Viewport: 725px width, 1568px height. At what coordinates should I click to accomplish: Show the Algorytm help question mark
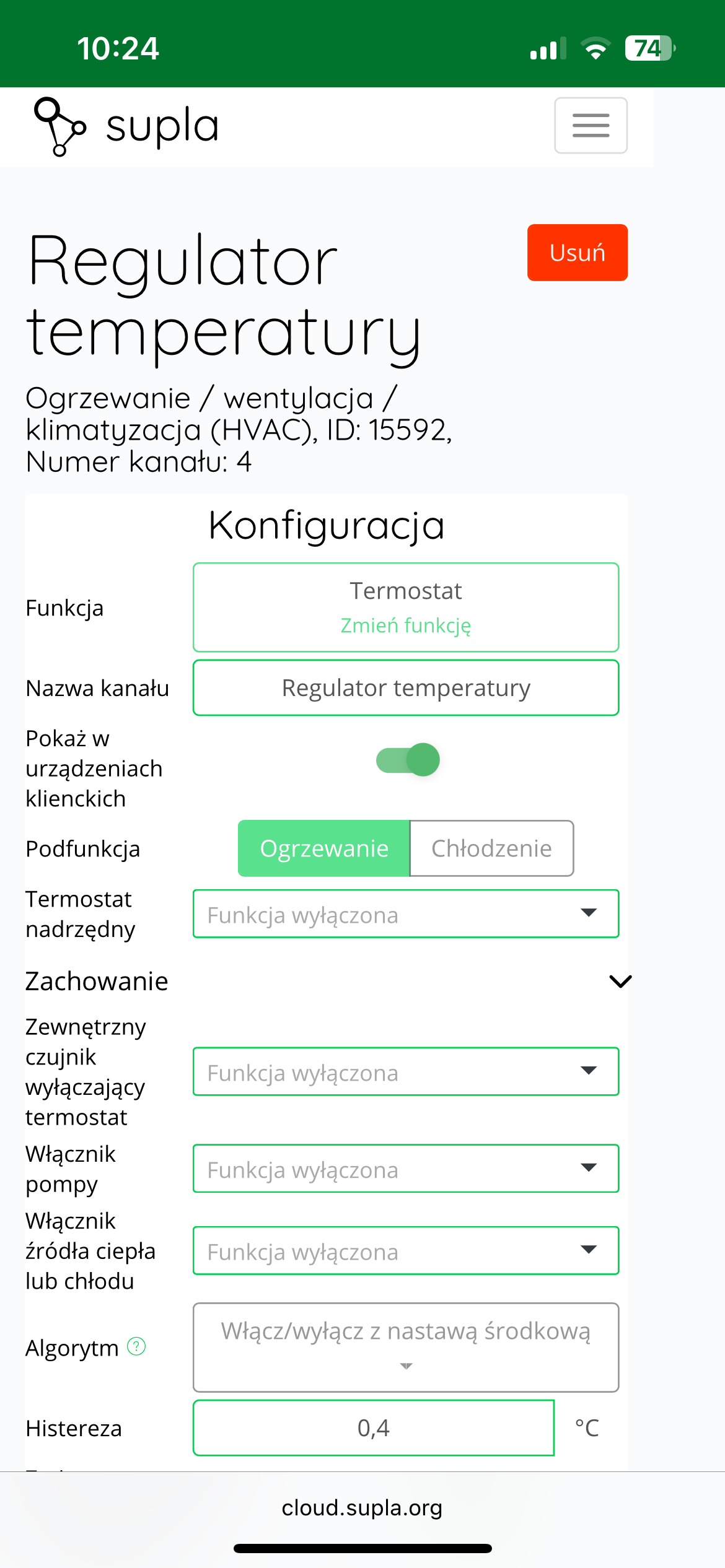136,1346
